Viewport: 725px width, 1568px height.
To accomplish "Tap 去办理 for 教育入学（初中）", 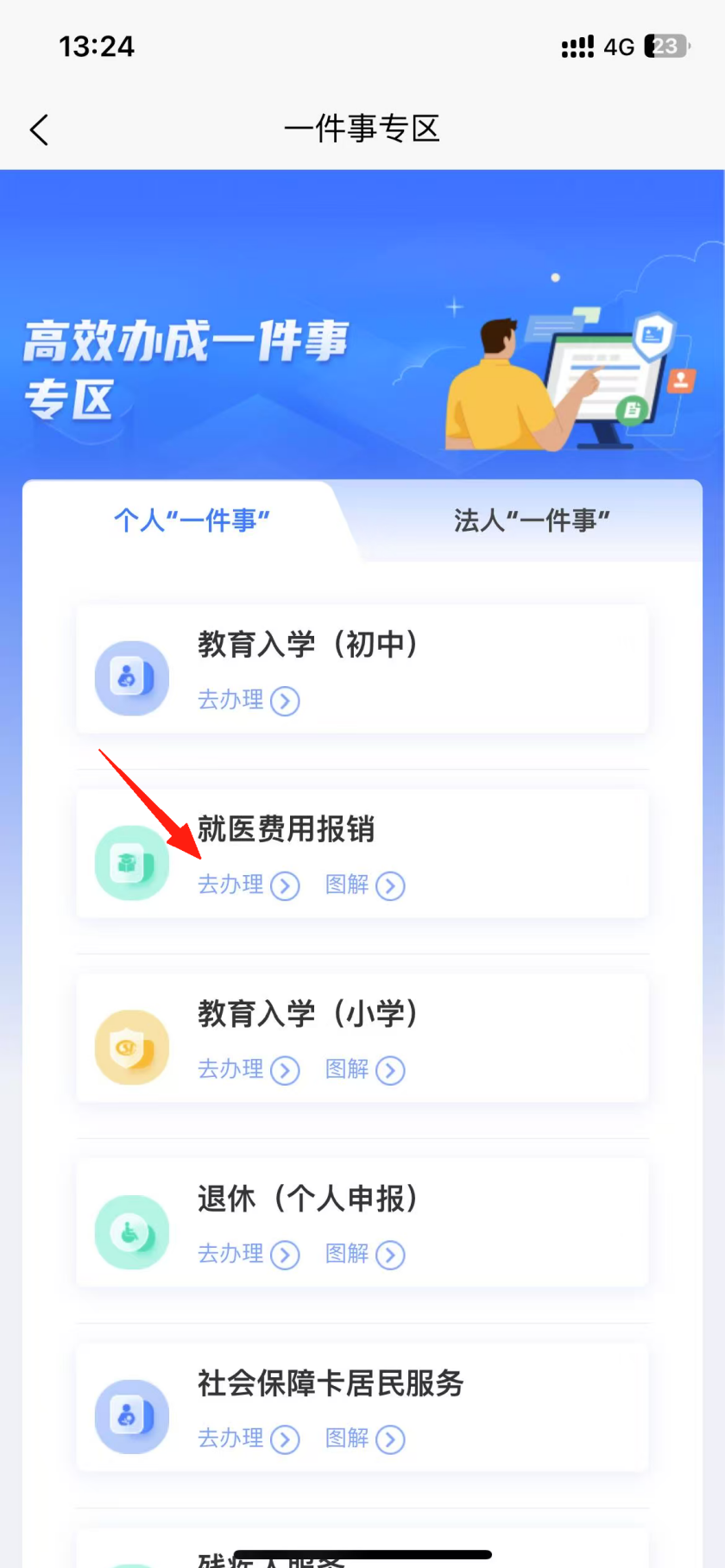I will pos(248,700).
